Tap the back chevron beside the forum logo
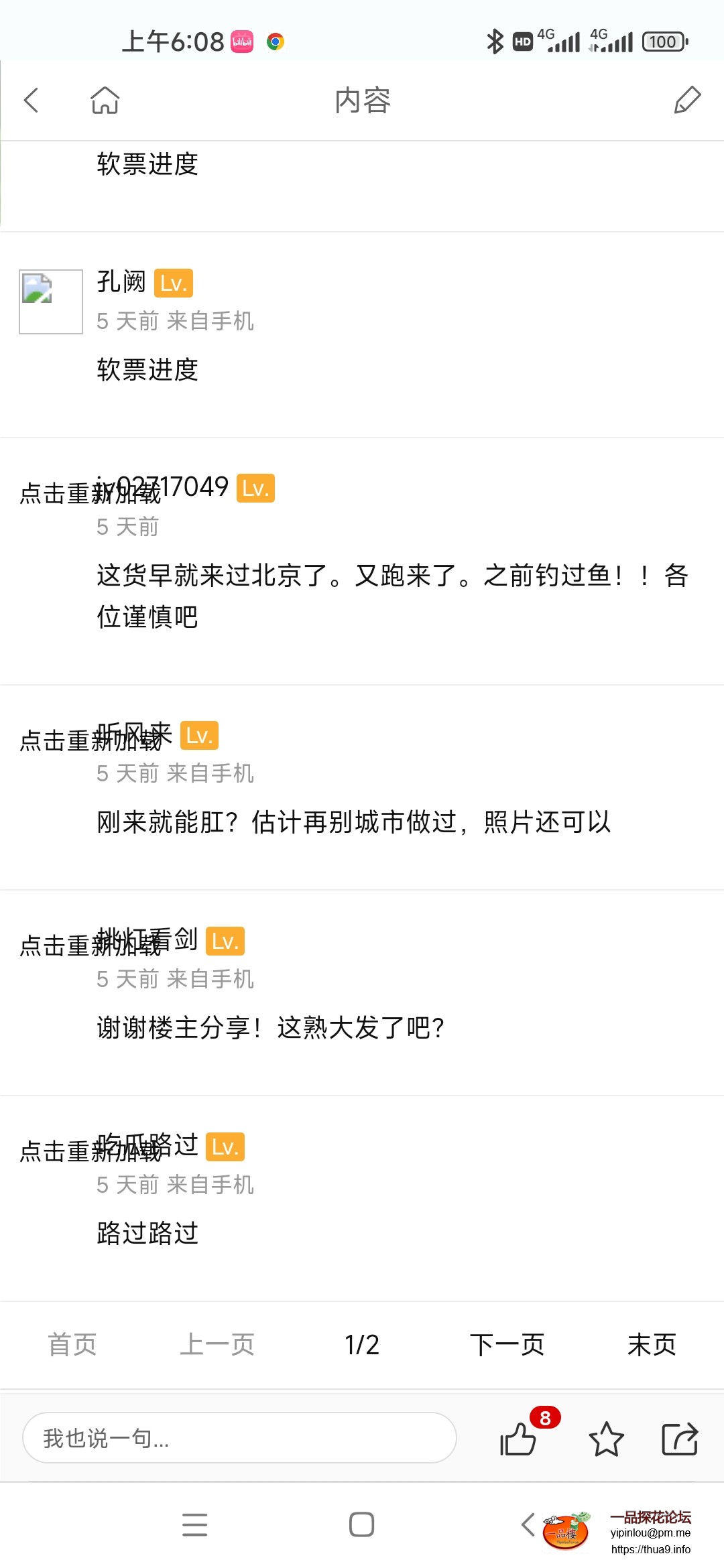724x1568 pixels. [x=527, y=1521]
